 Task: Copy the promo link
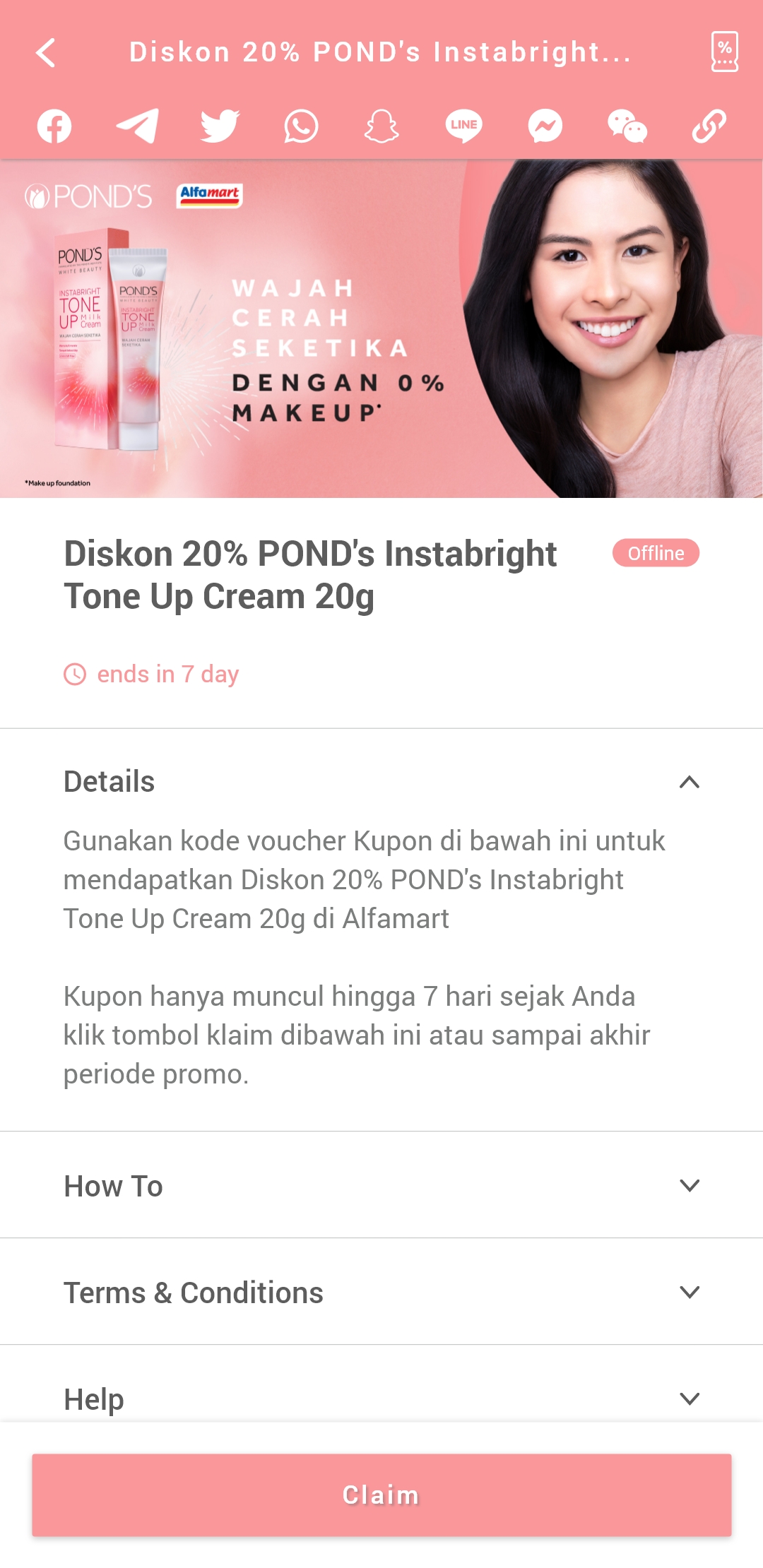[x=709, y=126]
